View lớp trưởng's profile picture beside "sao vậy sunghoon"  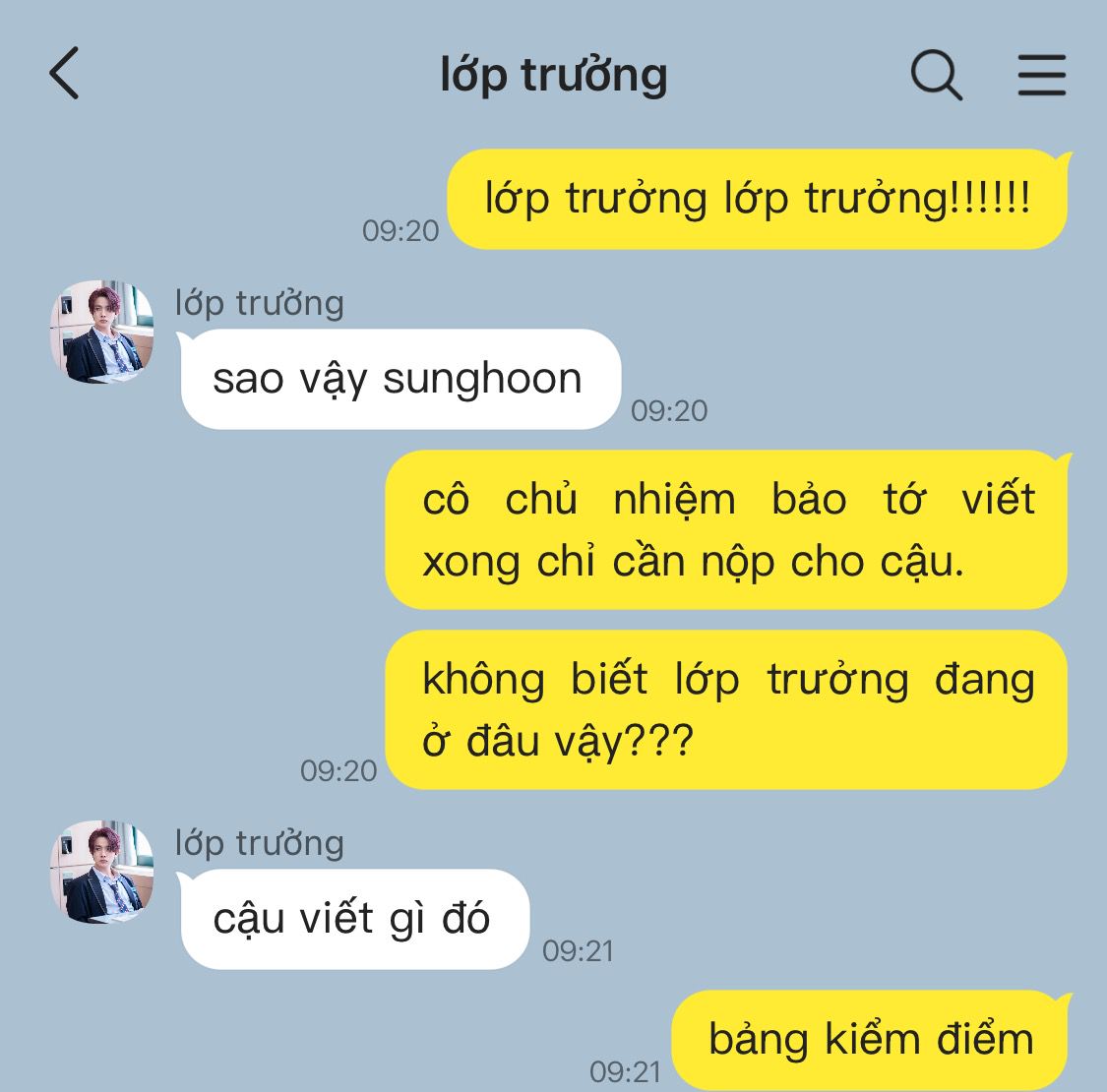(102, 333)
